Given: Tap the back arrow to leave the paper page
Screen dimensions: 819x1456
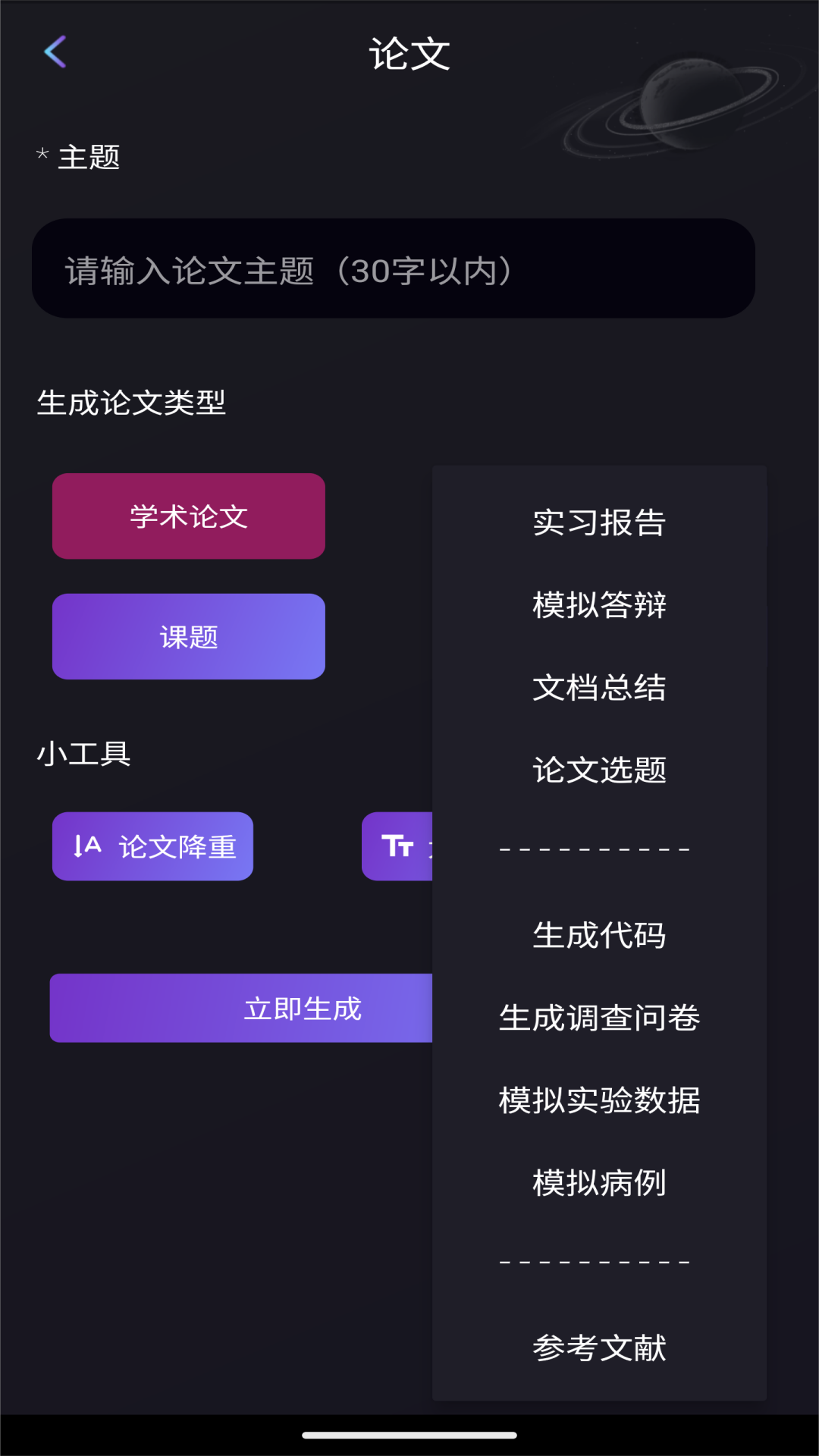Looking at the screenshot, I should [55, 52].
